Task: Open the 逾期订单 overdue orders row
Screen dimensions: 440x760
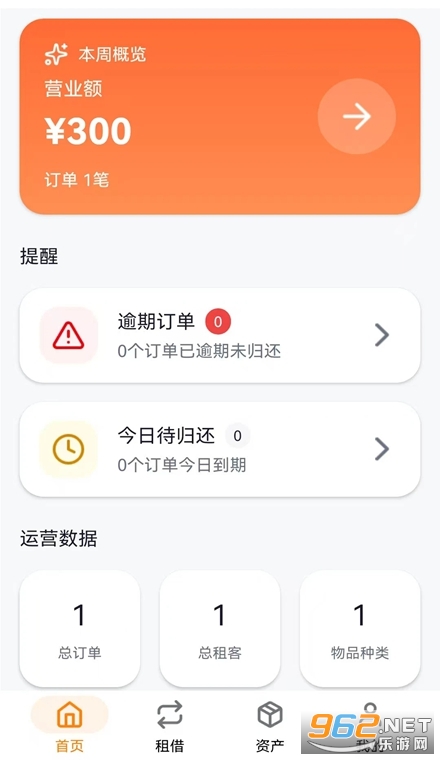Action: pyautogui.click(x=220, y=335)
